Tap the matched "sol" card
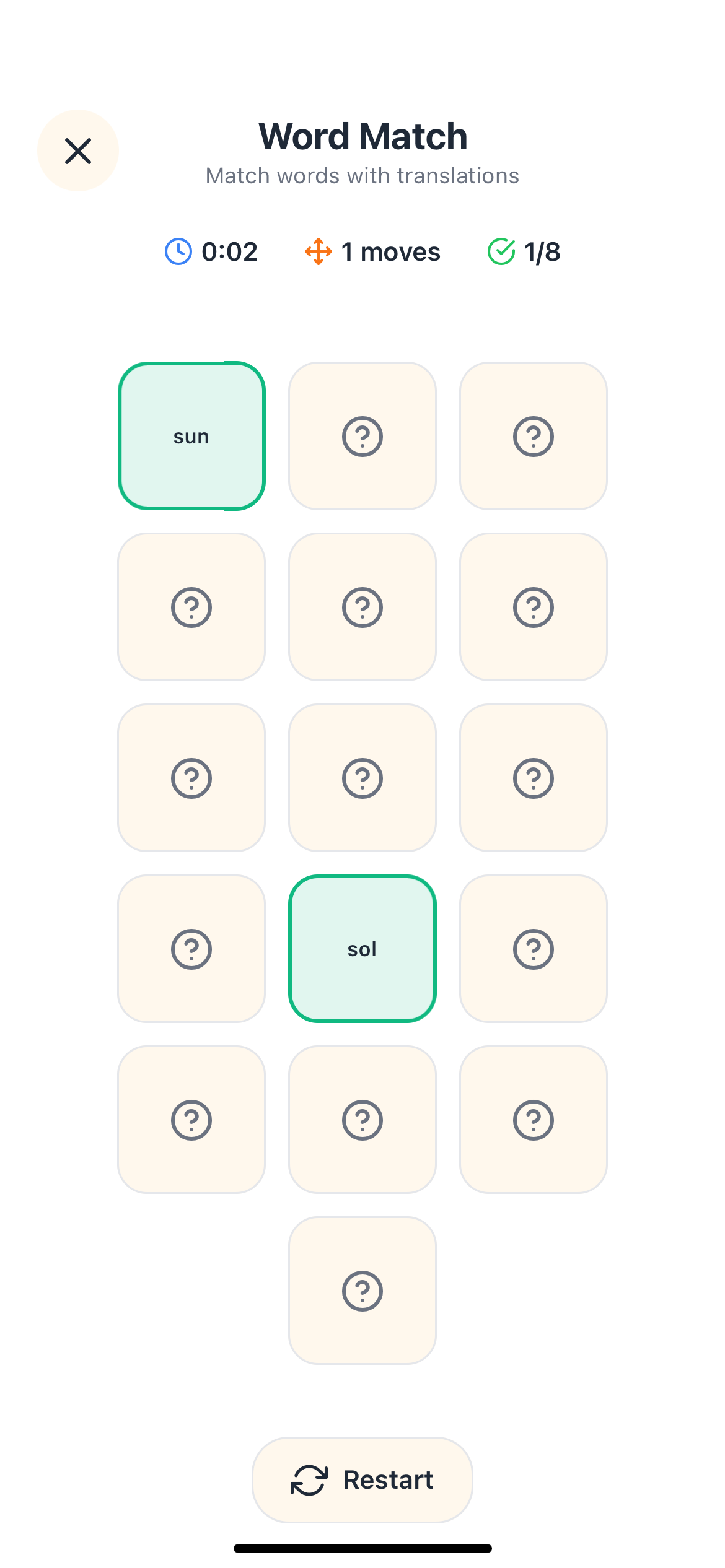The height and width of the screenshot is (1568, 725). (x=362, y=948)
